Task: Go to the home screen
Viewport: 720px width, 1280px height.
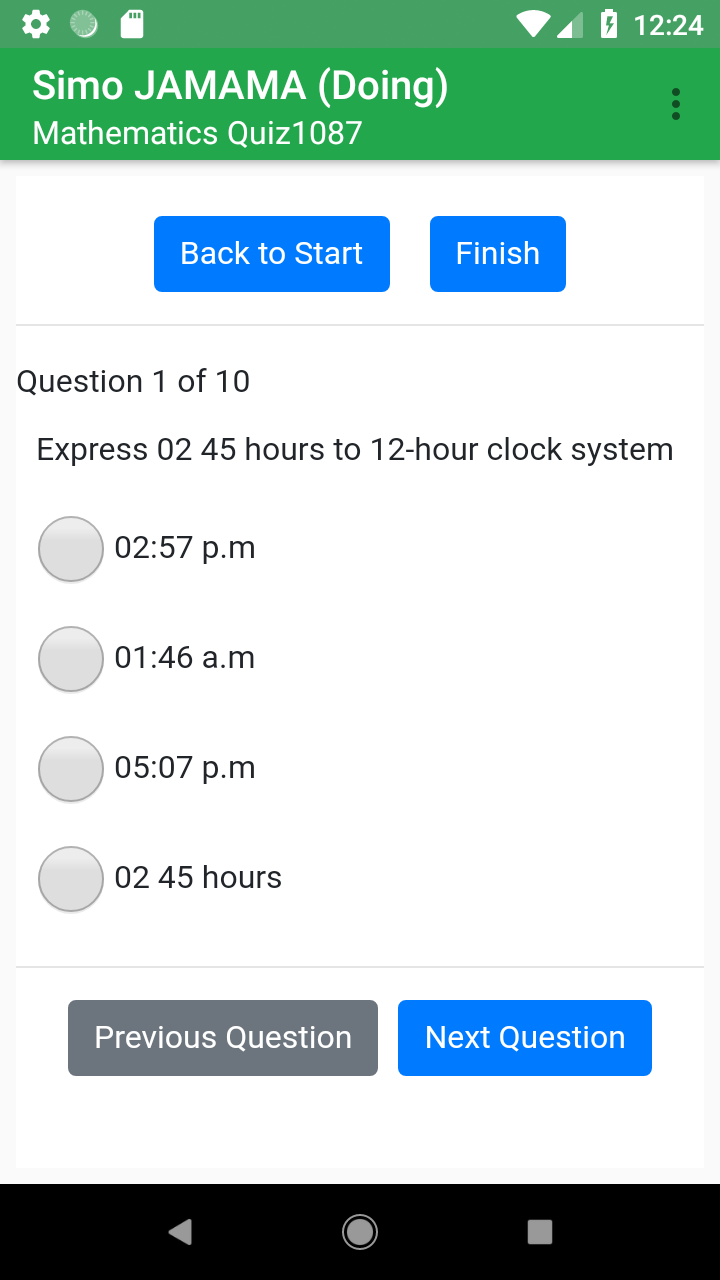Action: 360,1232
